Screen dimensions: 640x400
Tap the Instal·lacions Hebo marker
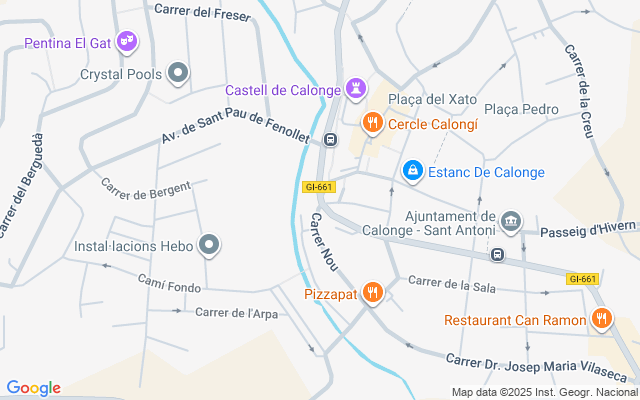pos(209,245)
